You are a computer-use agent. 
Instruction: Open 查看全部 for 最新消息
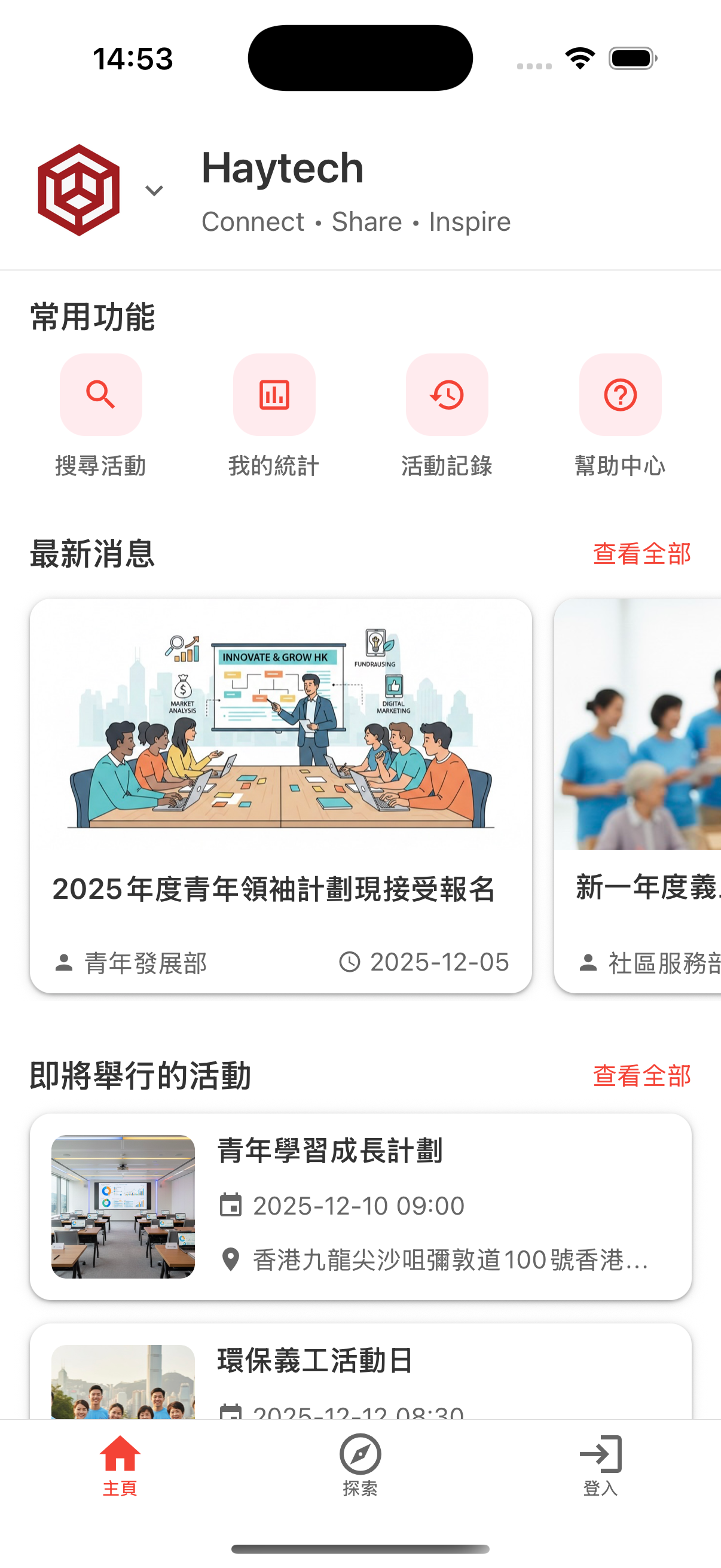click(x=642, y=554)
